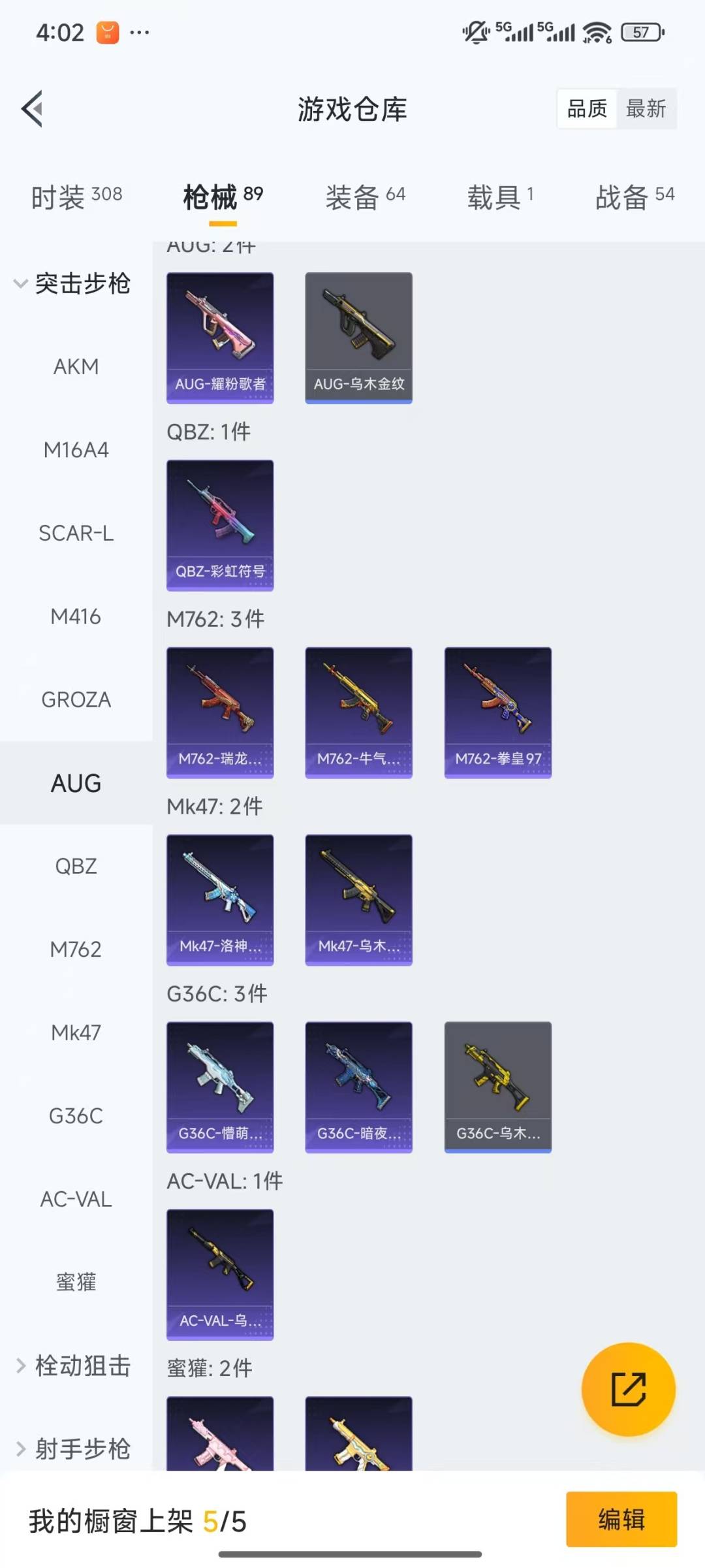
Task: Switch to the 战备 tab
Action: tap(634, 197)
